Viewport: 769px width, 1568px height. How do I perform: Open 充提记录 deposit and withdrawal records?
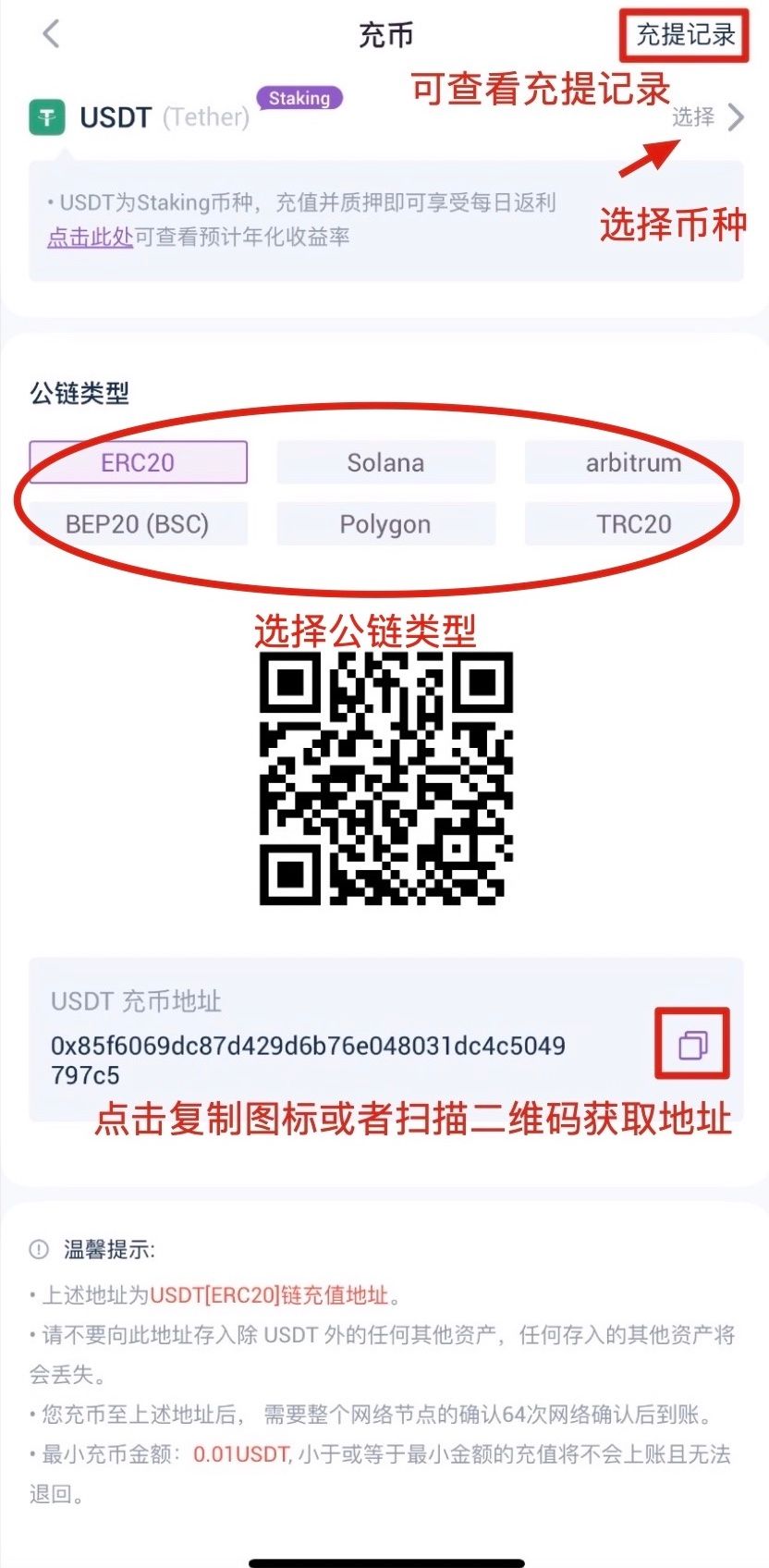[x=685, y=35]
